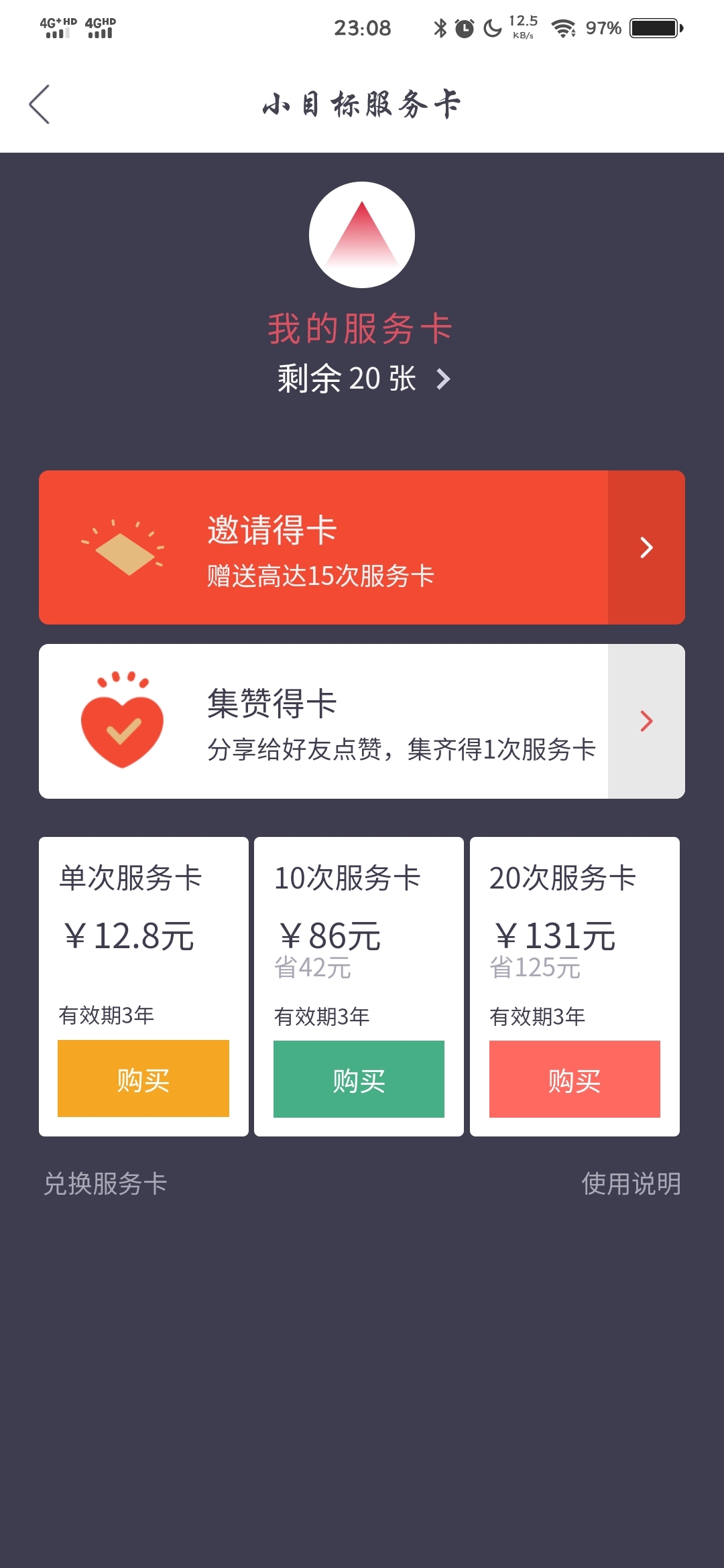
Task: Buy the 20次服务卡 for ¥131
Action: (x=575, y=1079)
